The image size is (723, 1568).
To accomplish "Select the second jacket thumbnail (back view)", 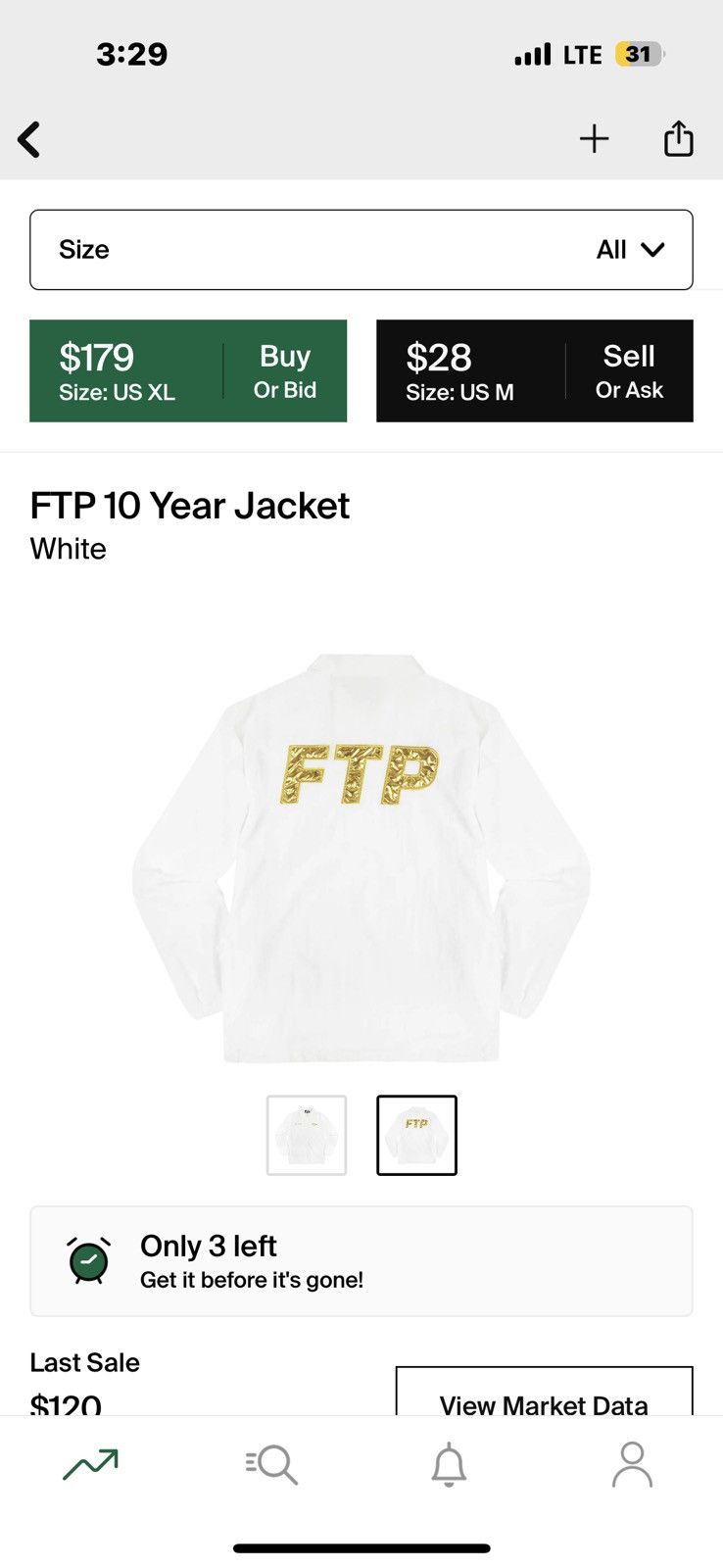I will [x=416, y=1135].
